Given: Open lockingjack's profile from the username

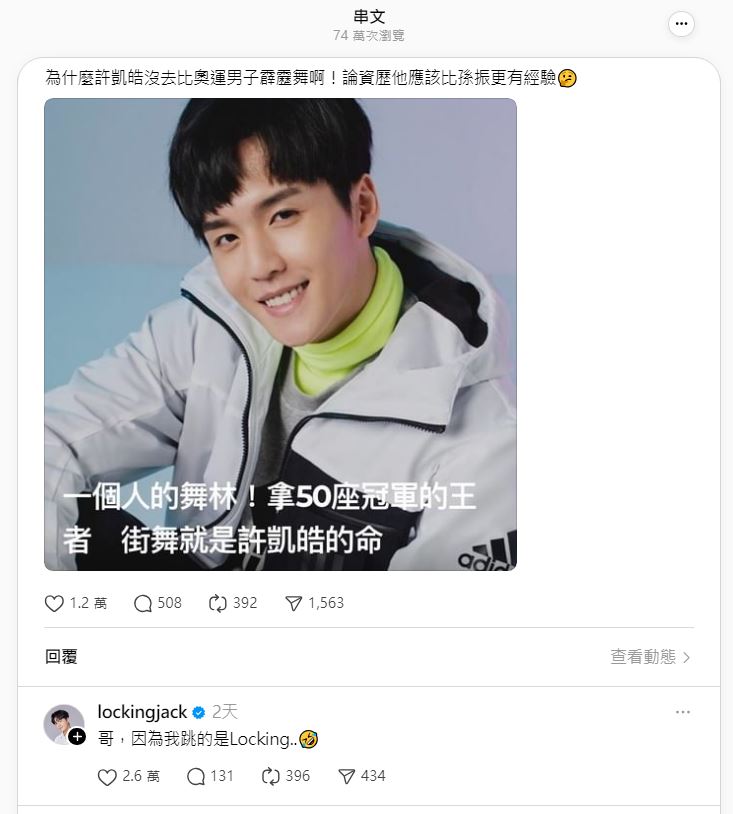Looking at the screenshot, I should pos(142,712).
